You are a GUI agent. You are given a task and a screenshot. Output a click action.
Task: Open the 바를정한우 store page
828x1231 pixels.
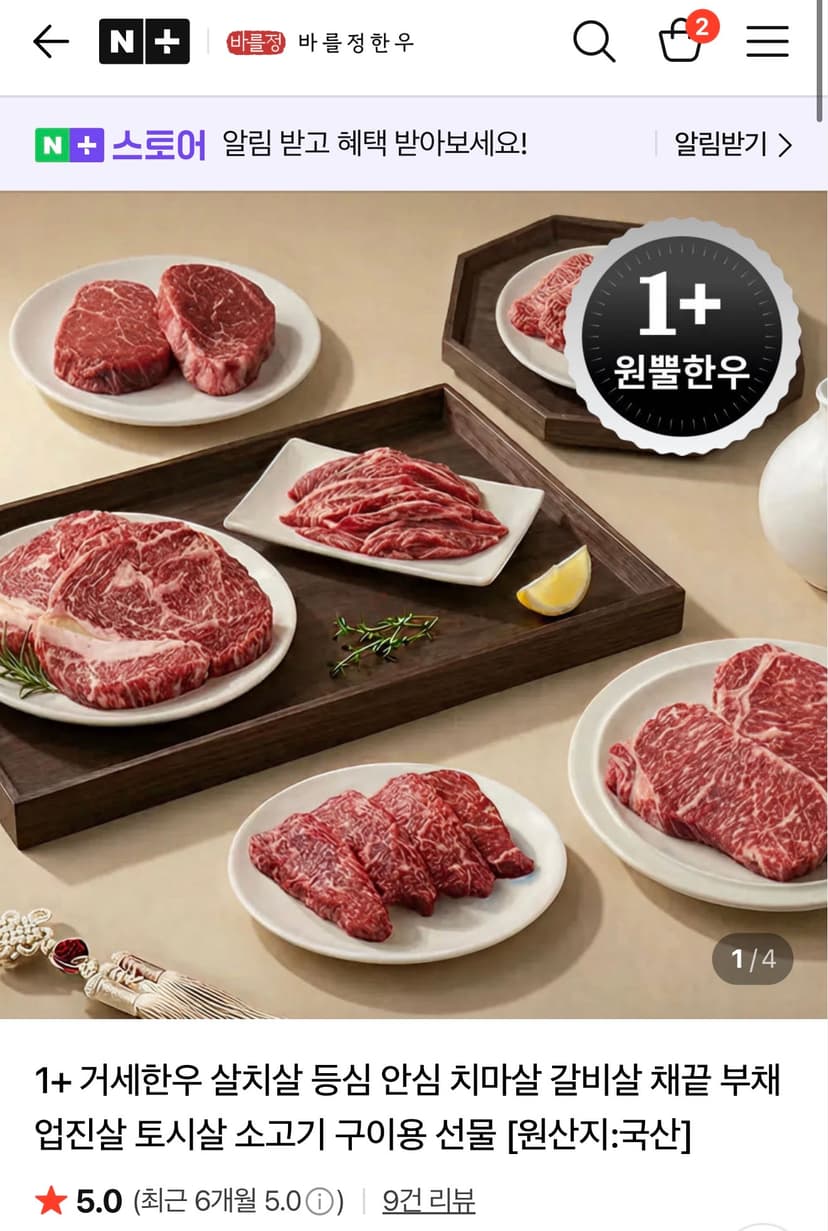click(320, 42)
